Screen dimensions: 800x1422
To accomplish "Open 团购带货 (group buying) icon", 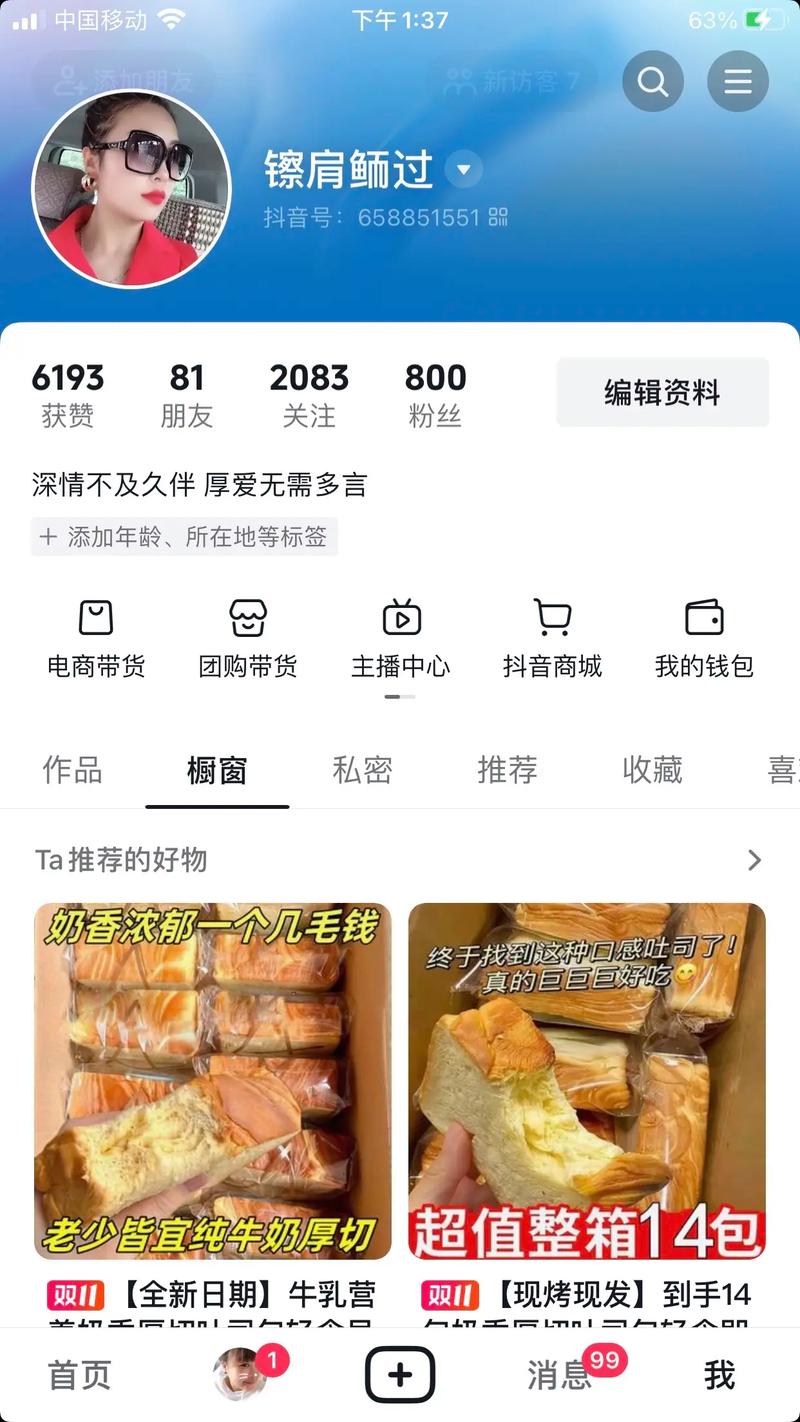I will click(248, 635).
